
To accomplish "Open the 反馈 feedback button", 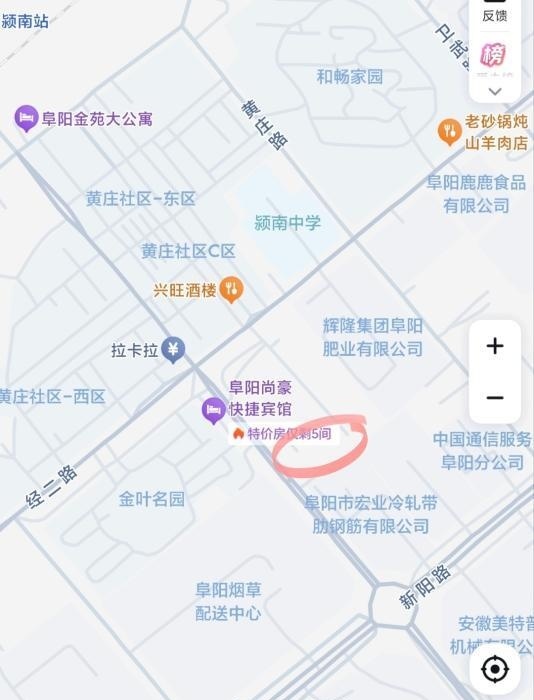I will click(494, 11).
